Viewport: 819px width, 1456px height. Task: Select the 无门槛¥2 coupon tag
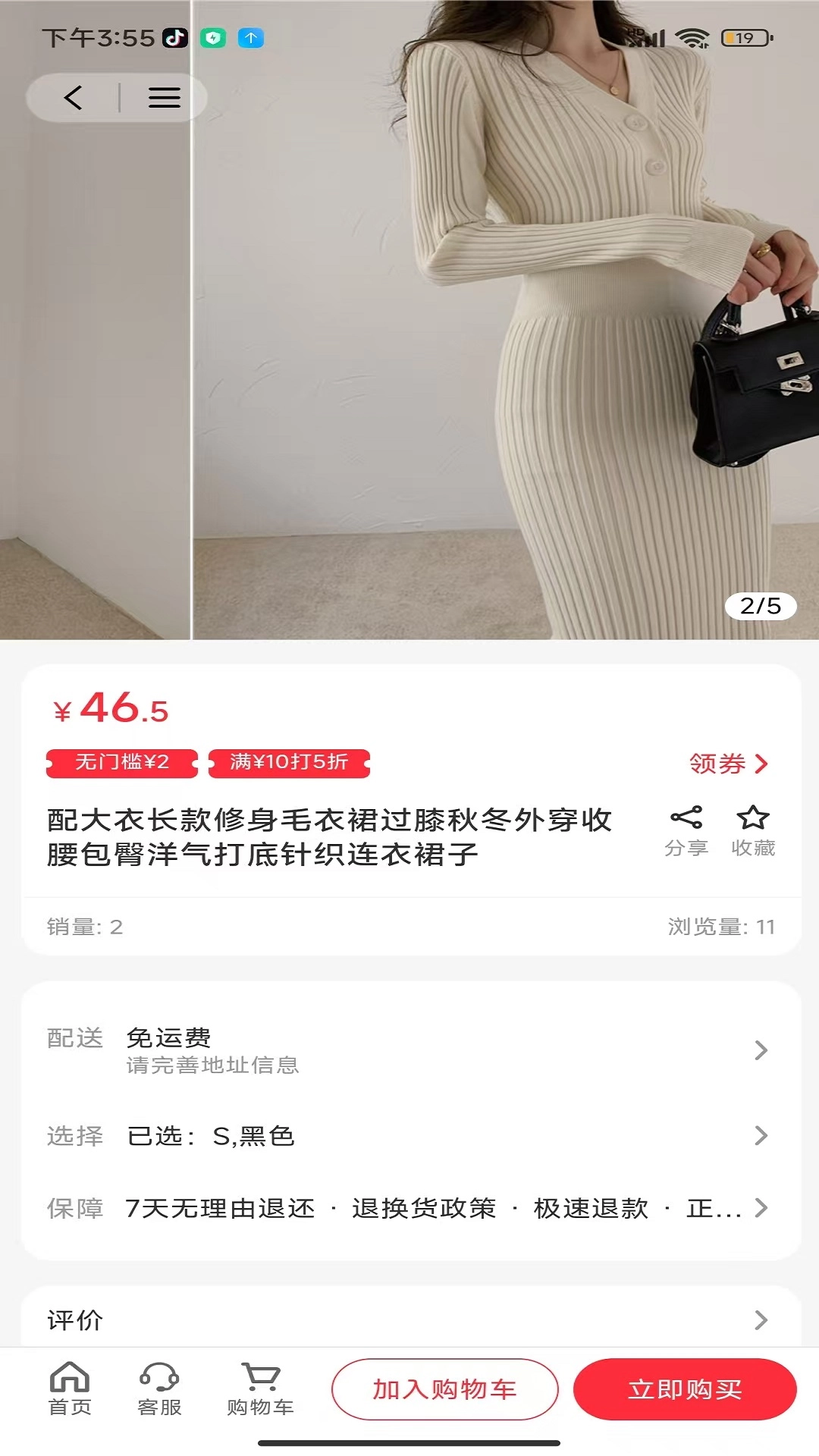point(121,762)
